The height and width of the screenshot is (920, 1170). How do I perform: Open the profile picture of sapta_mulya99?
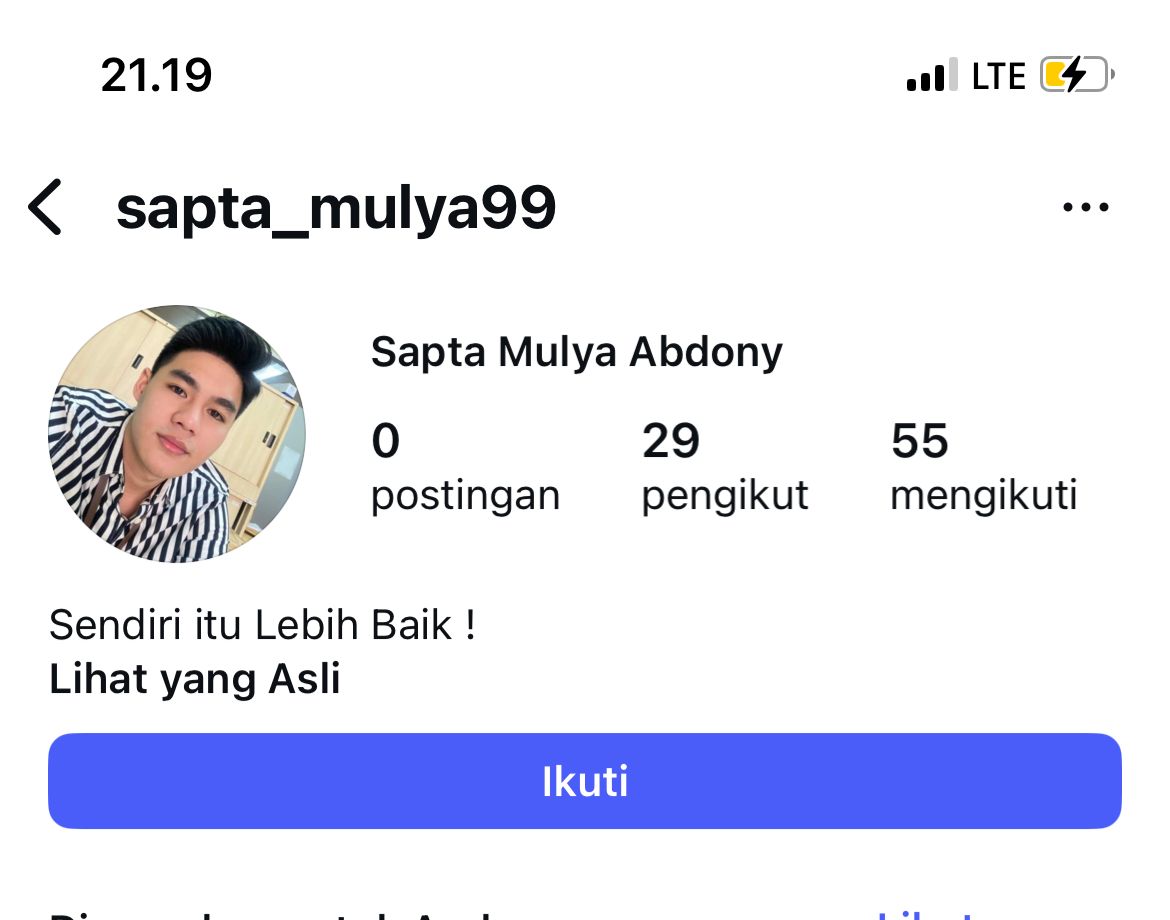tap(177, 434)
